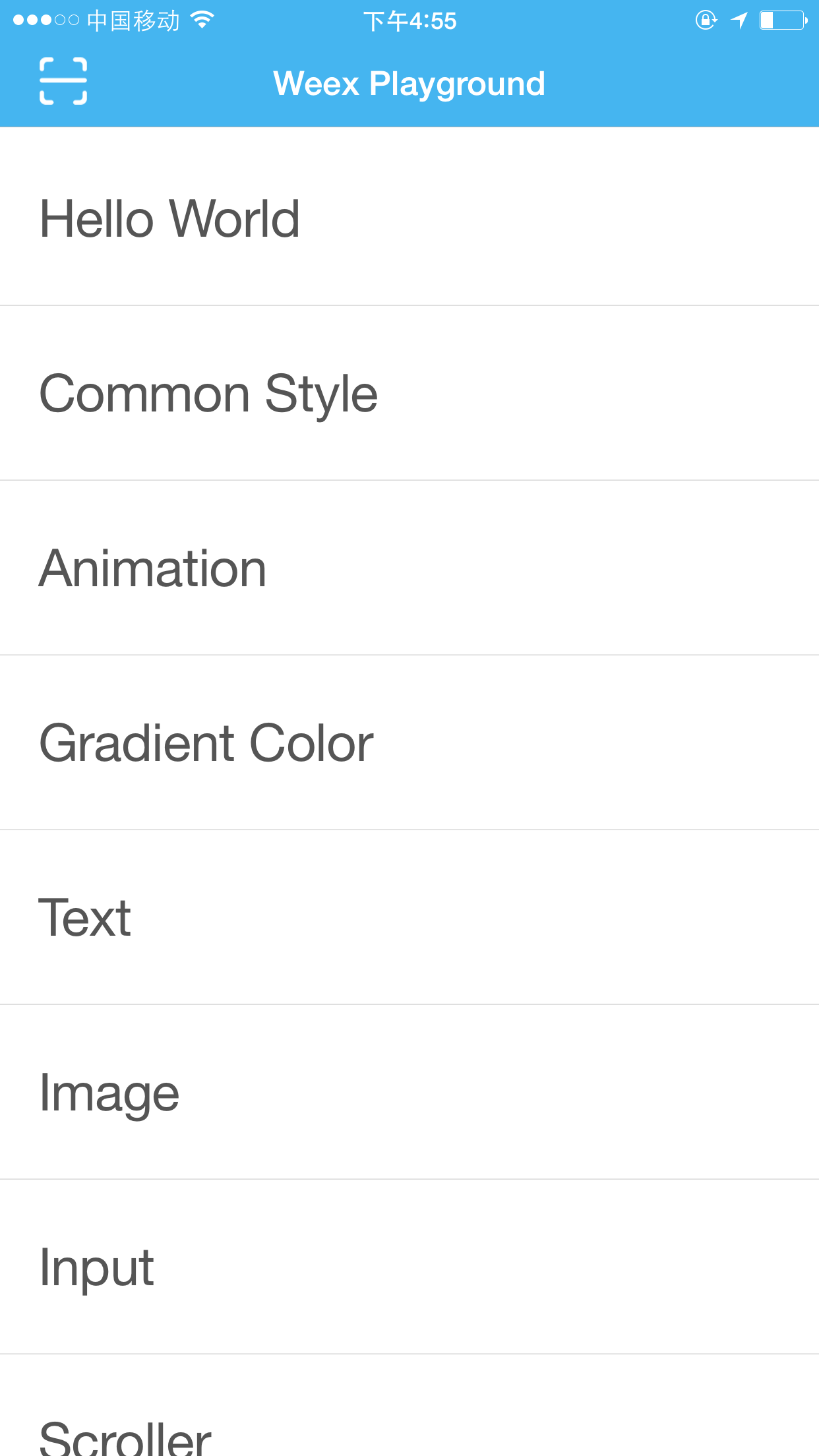Screen dimensions: 819x1456
Task: Tap the Gradient Color item
Action: 409,743
